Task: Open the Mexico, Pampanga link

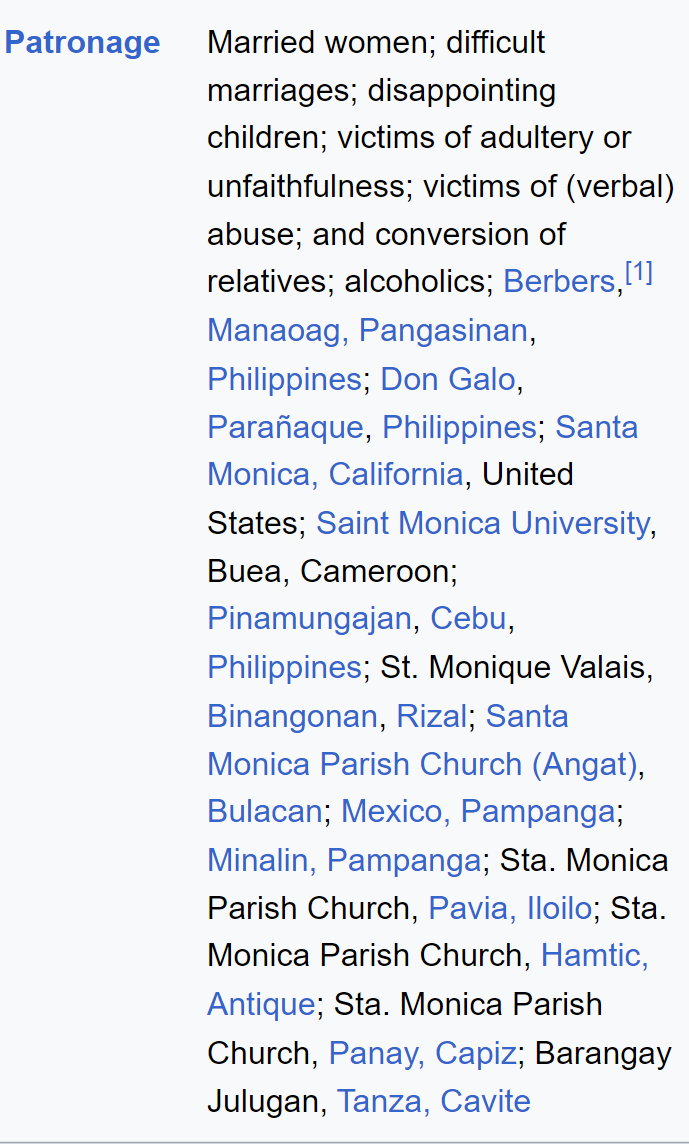Action: click(x=478, y=811)
